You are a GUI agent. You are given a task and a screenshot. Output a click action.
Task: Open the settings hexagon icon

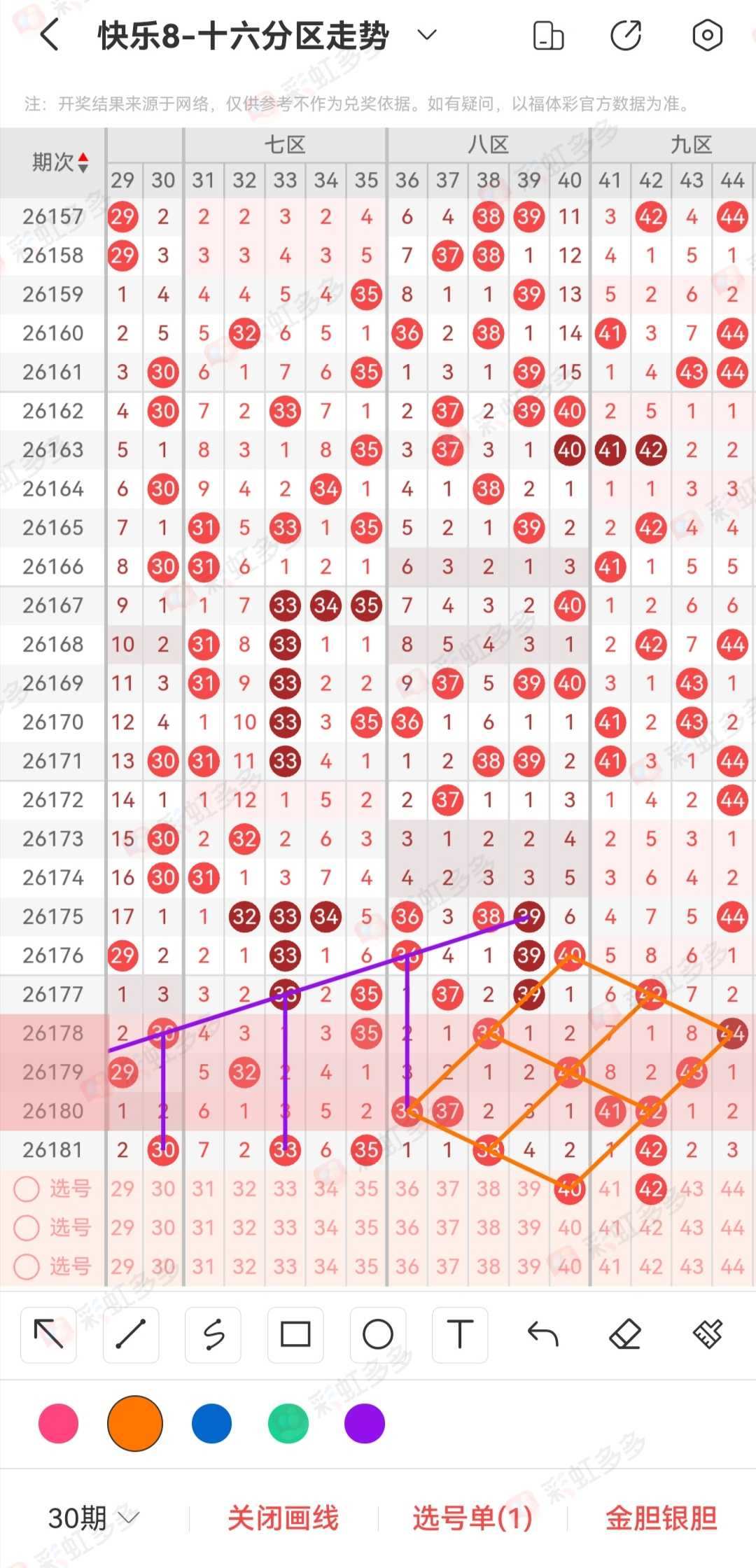click(707, 36)
